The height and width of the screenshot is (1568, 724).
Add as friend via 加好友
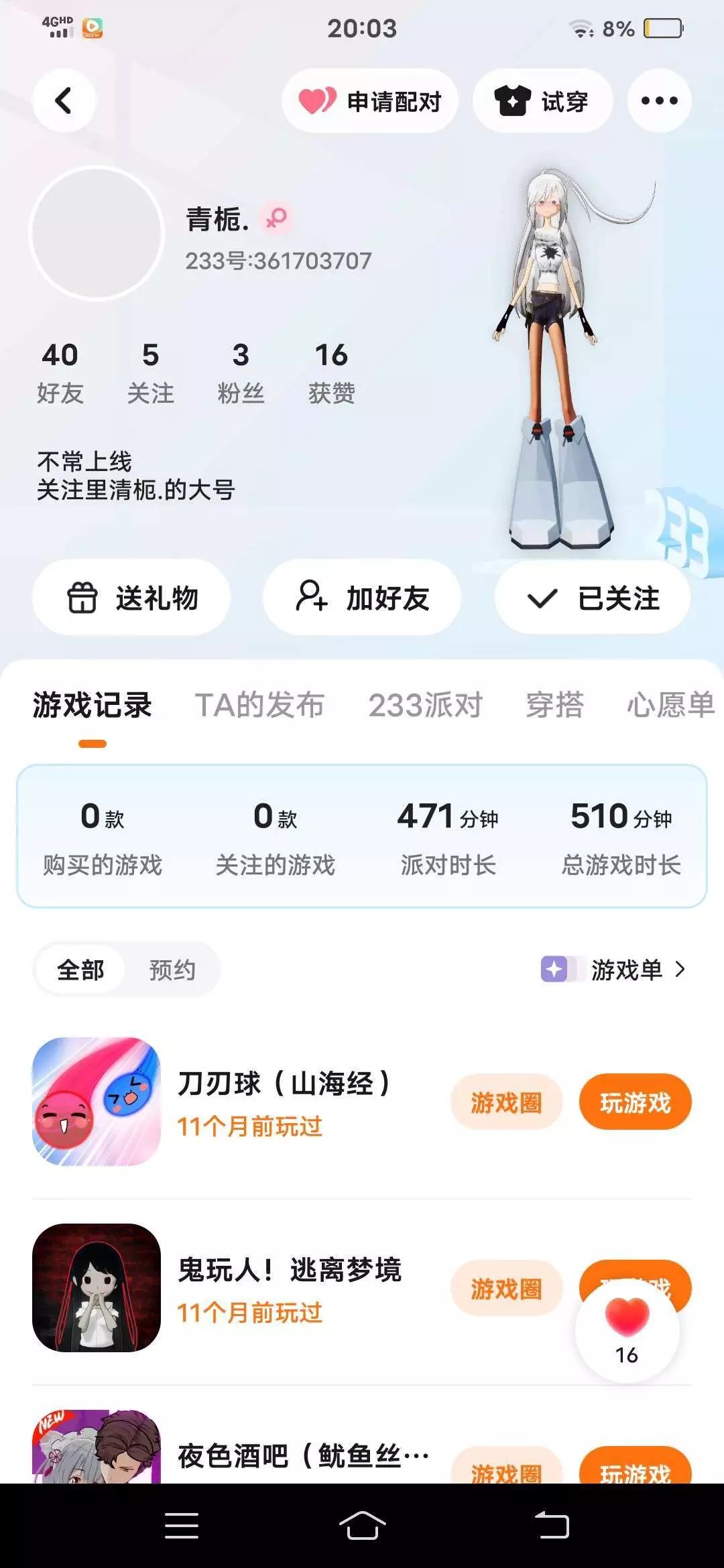pos(362,598)
